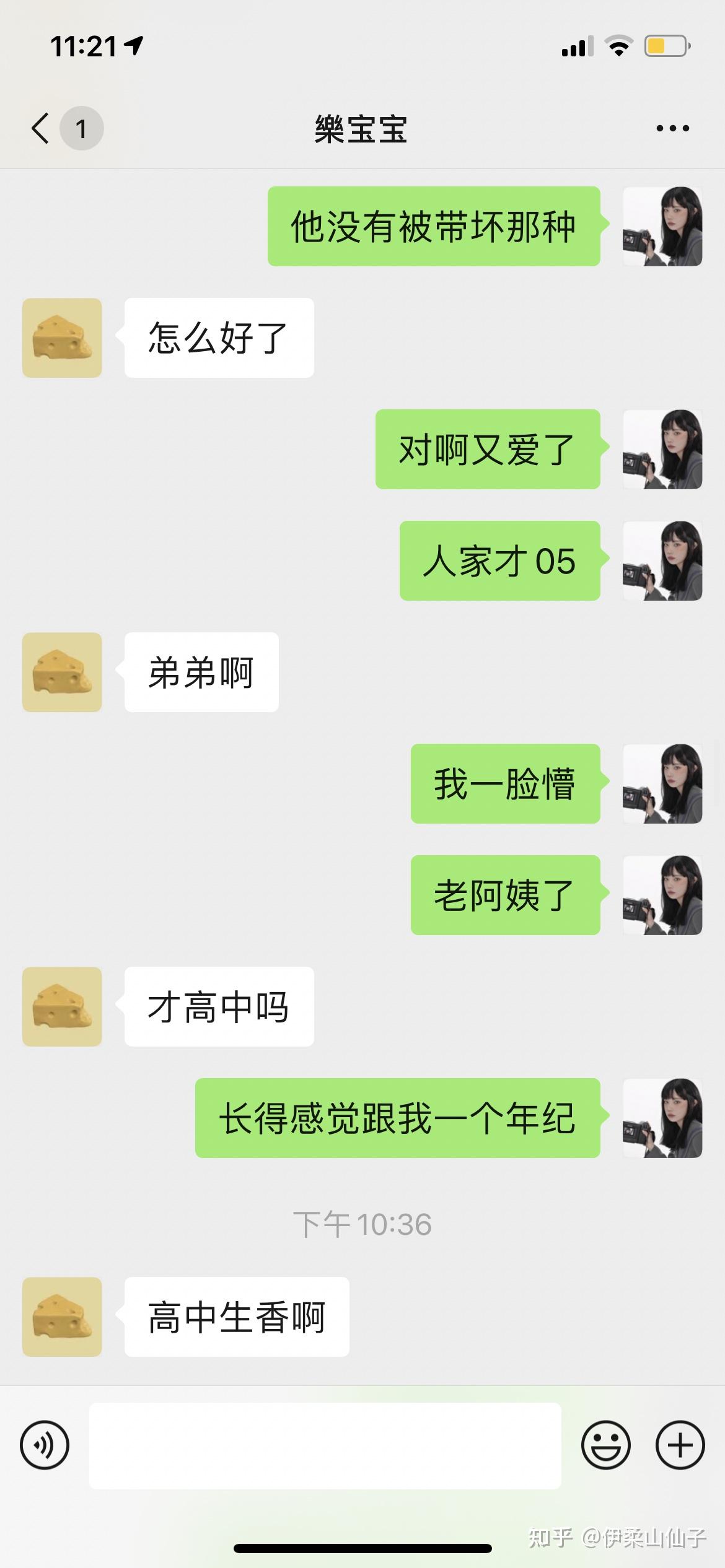The image size is (725, 1568).
Task: Tap the message text field
Action: (325, 1445)
